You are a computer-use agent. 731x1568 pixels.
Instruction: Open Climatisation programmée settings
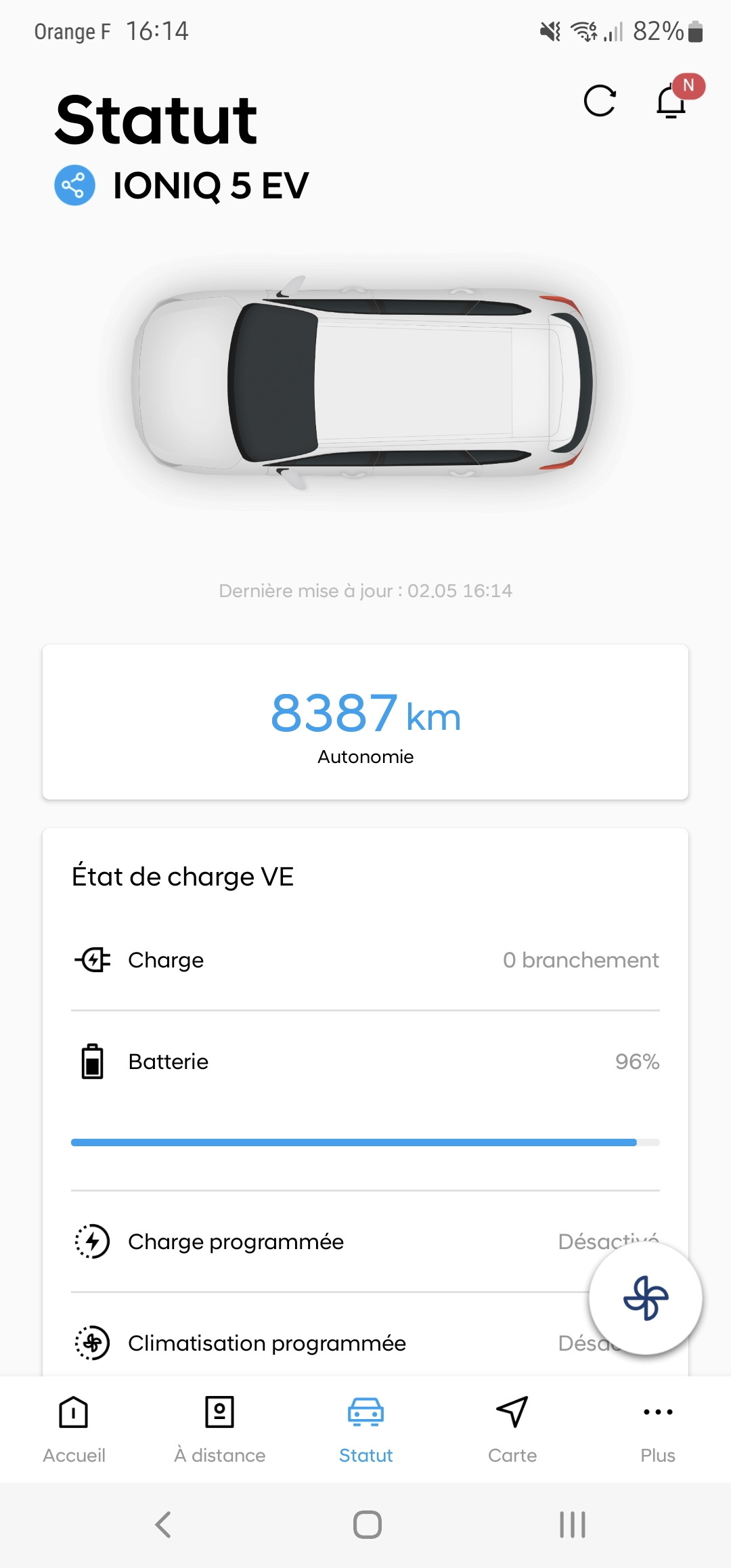267,1343
